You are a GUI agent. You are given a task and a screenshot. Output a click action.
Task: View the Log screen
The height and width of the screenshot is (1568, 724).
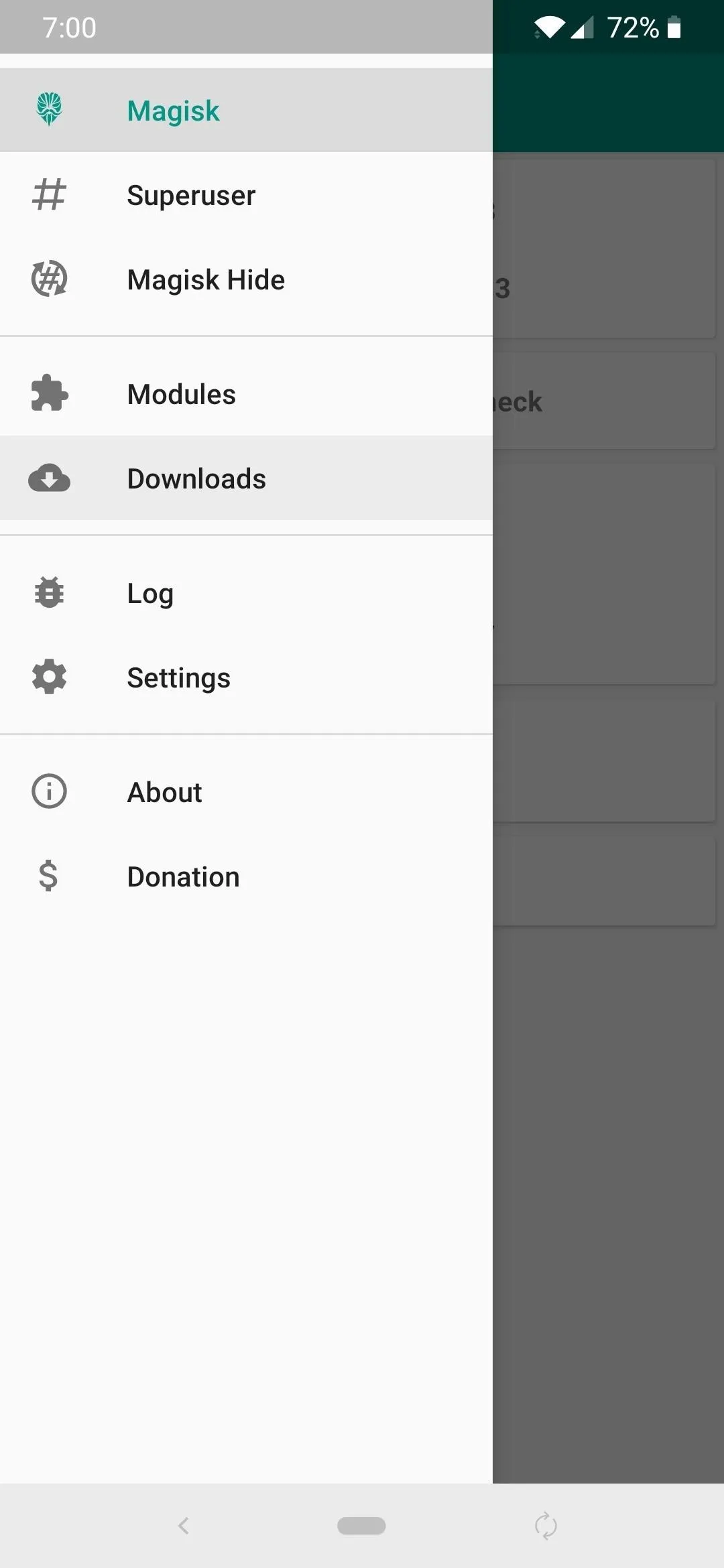coord(246,593)
